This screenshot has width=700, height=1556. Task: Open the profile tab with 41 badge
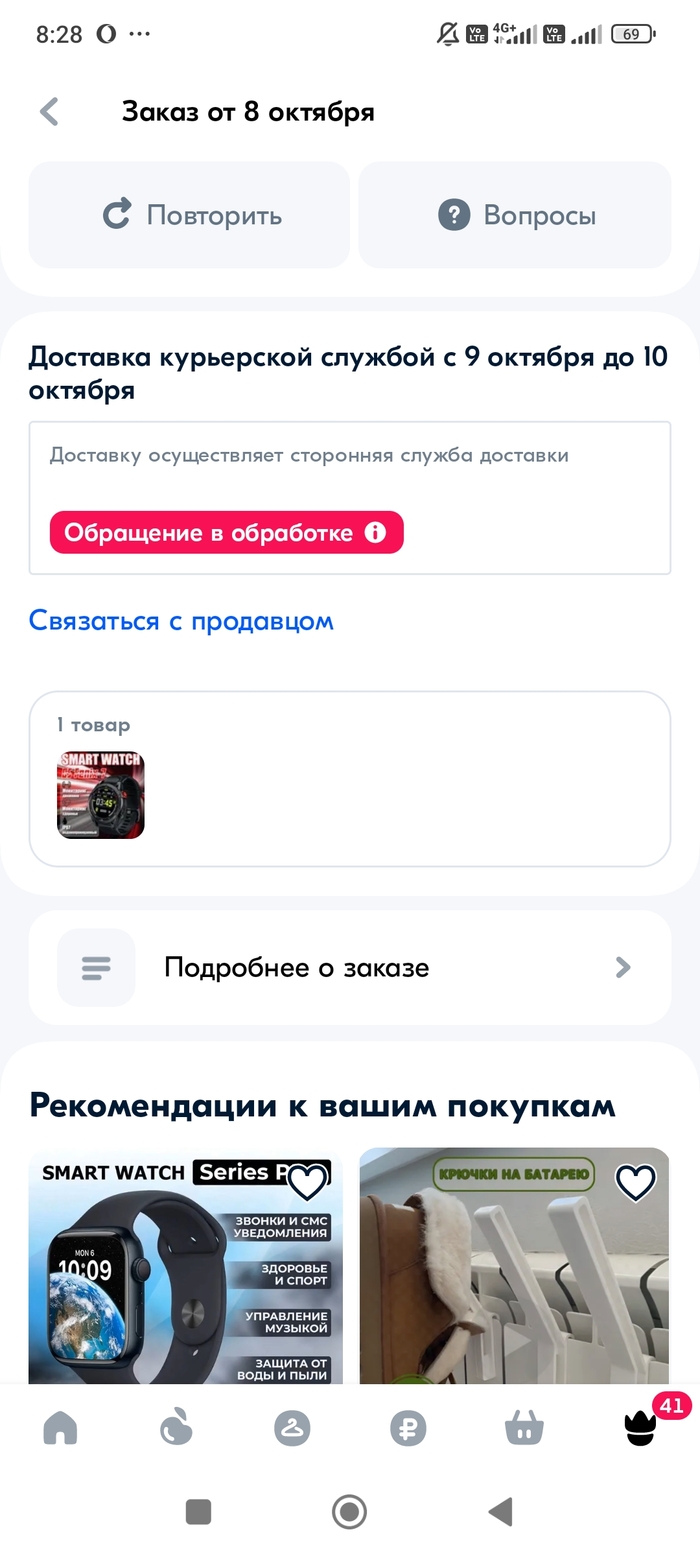[x=641, y=1428]
